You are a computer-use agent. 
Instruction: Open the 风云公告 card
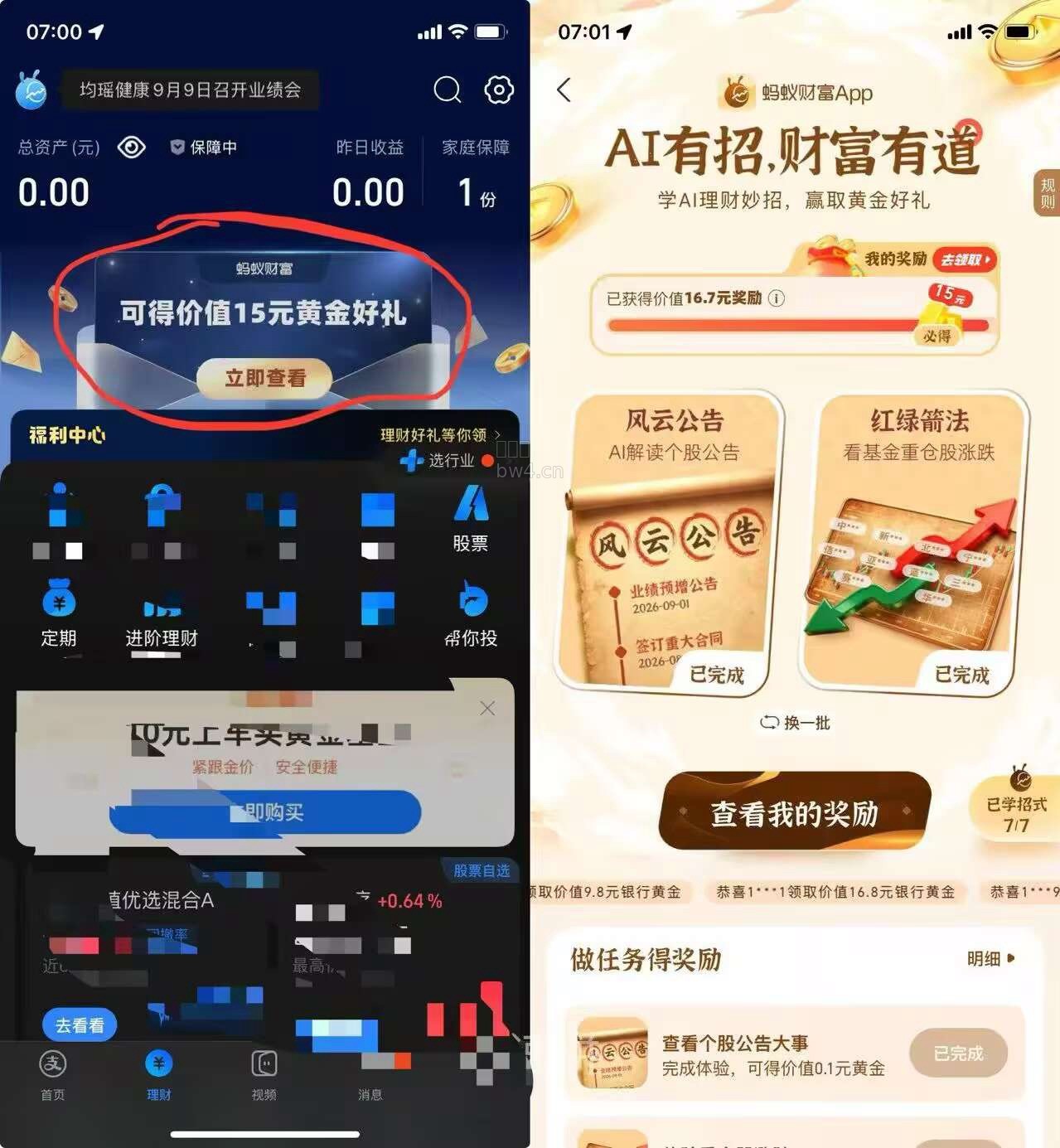(673, 540)
